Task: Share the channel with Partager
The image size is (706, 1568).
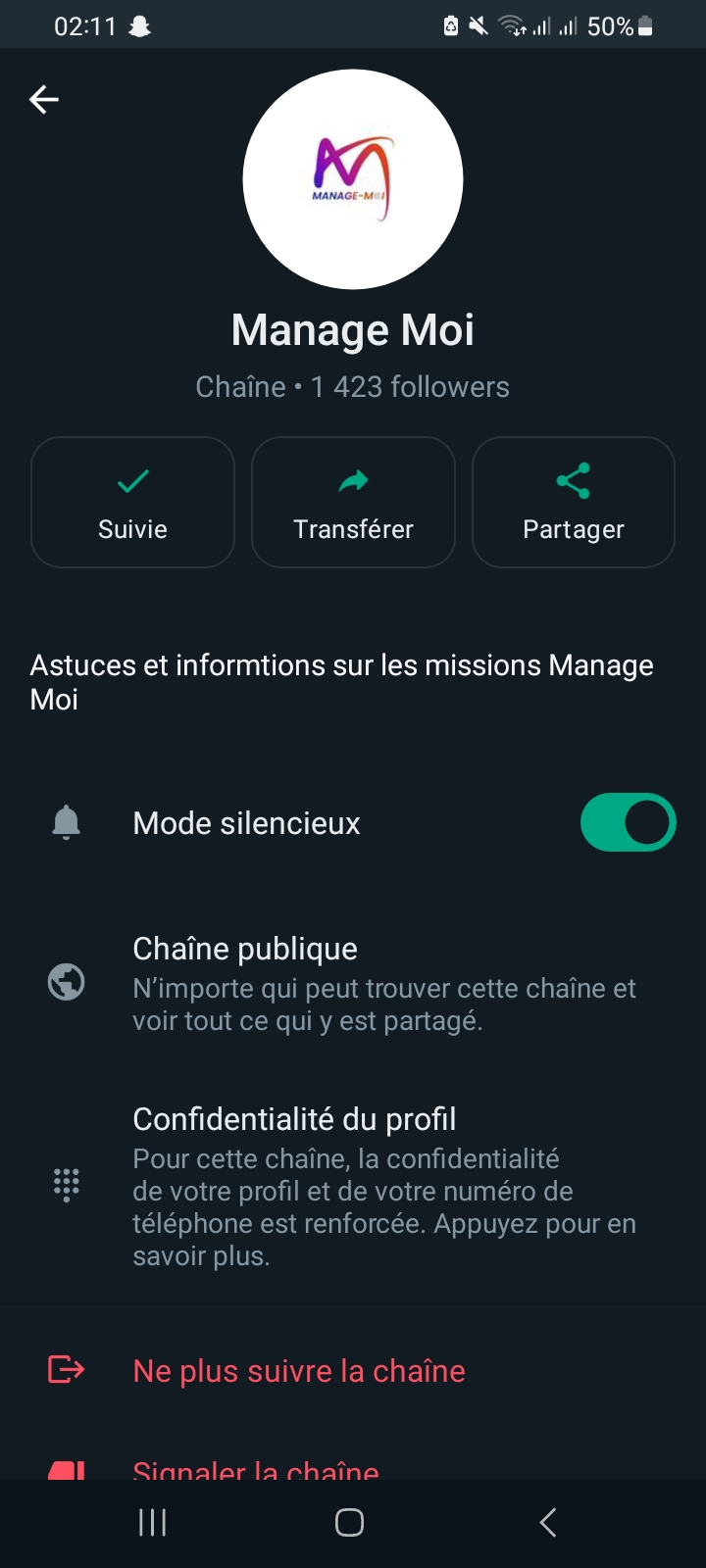Action: [574, 502]
